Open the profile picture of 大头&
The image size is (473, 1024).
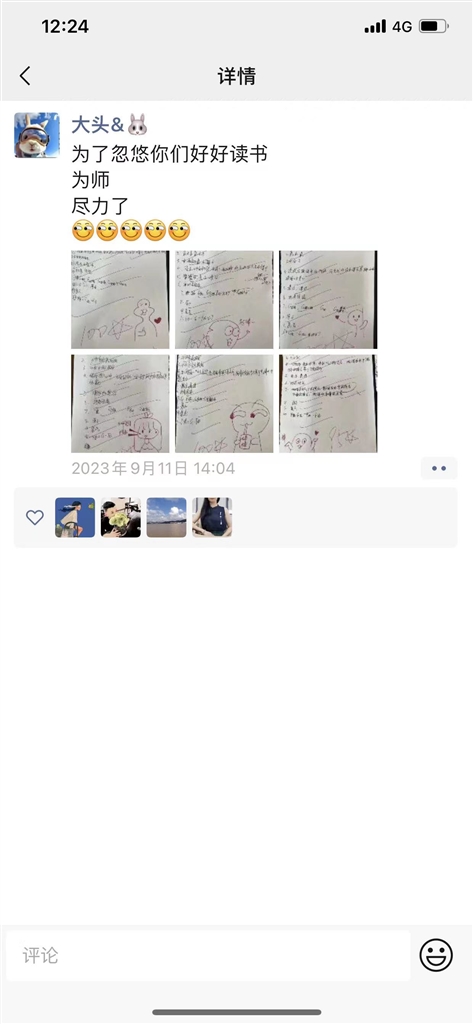pyautogui.click(x=37, y=135)
